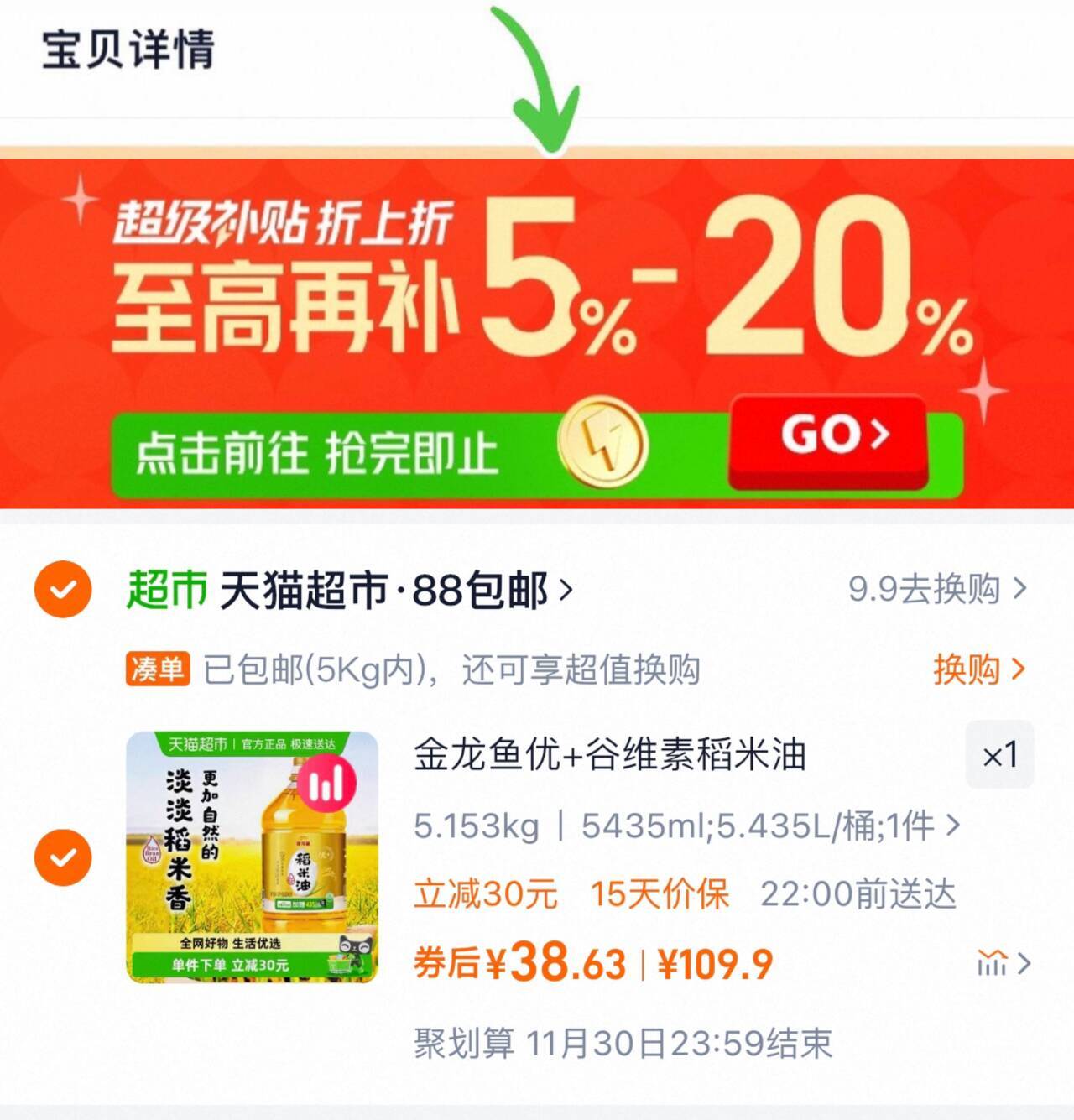This screenshot has height=1120, width=1074.
Task: Open the 金龙鱼 rice oil product image
Action: click(253, 857)
